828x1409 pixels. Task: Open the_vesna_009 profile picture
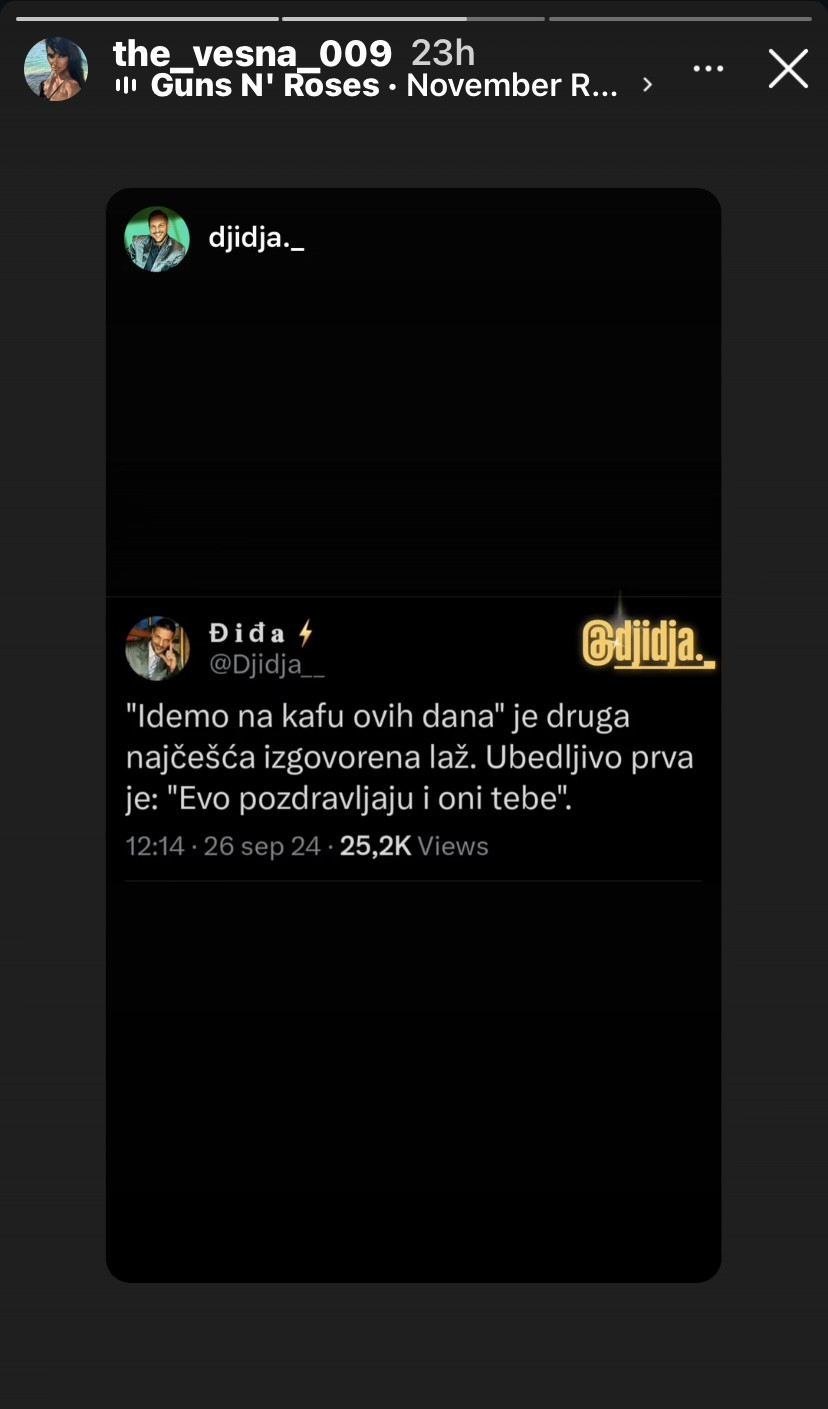coord(56,69)
